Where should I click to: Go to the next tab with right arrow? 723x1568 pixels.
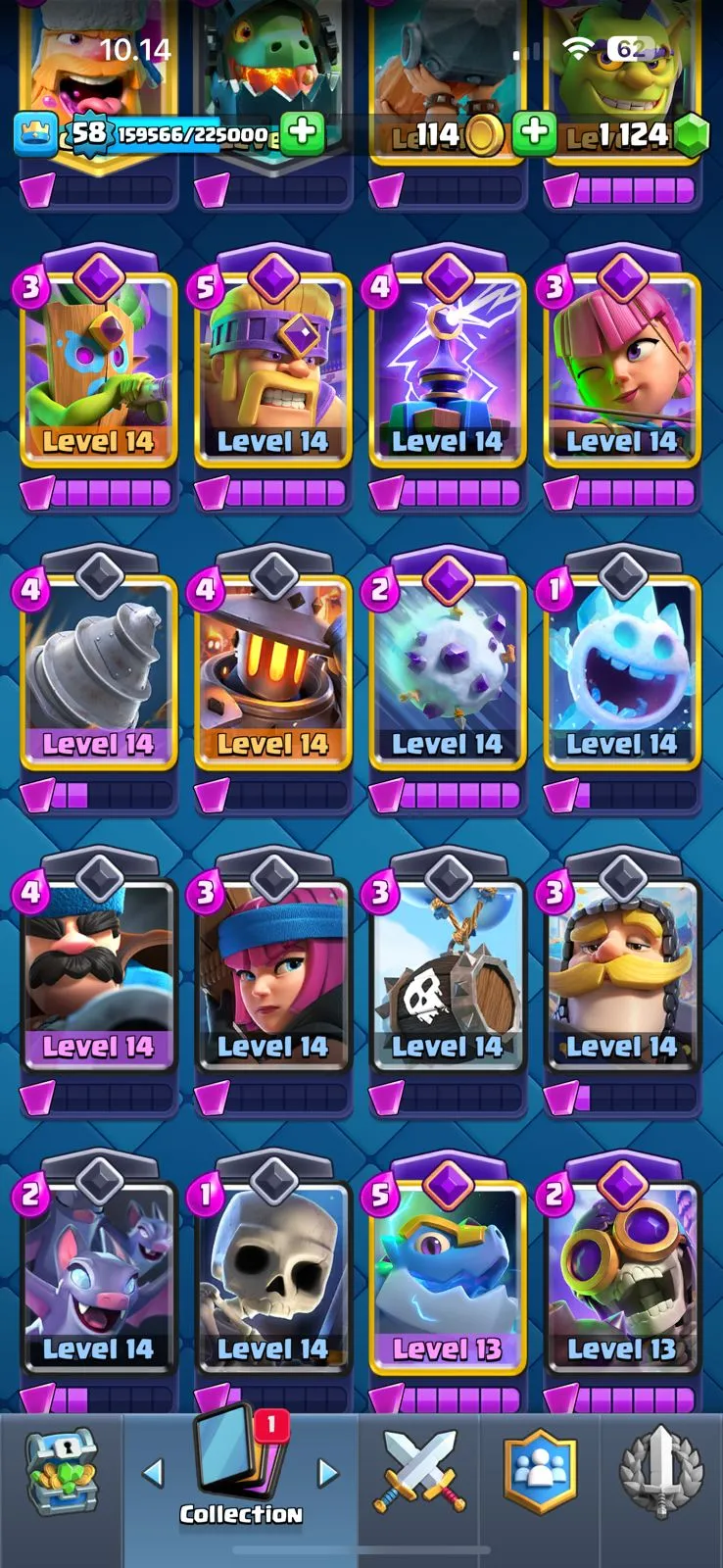pyautogui.click(x=328, y=1472)
